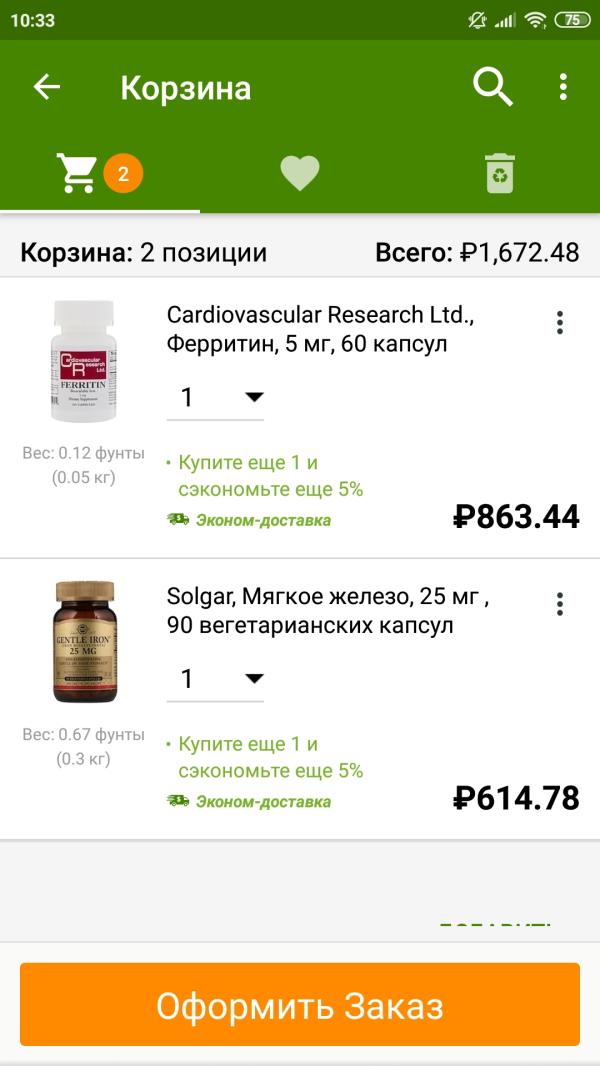
Task: Open options menu for Solgar item
Action: (x=559, y=604)
